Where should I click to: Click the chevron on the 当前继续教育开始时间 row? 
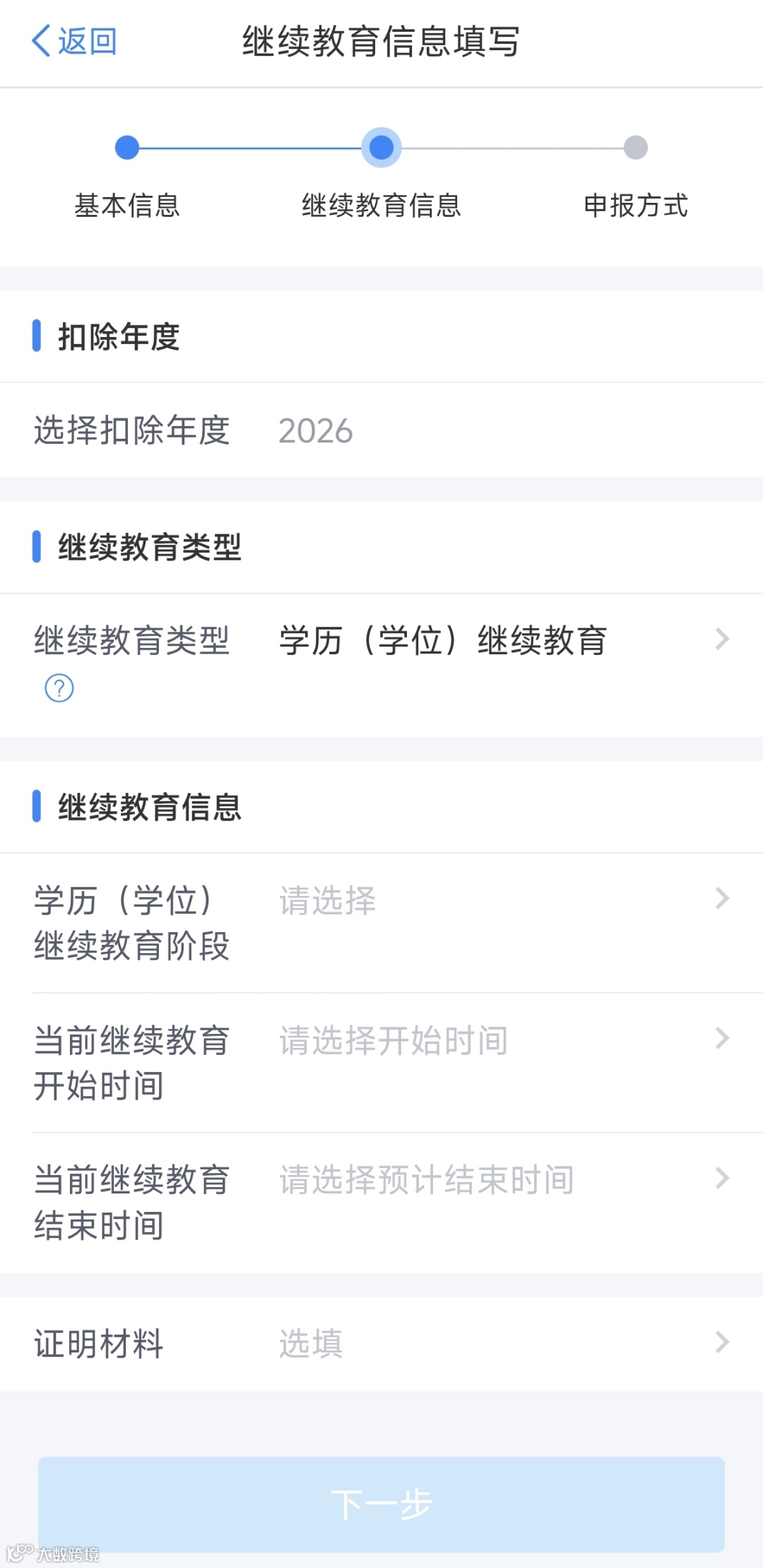722,1038
